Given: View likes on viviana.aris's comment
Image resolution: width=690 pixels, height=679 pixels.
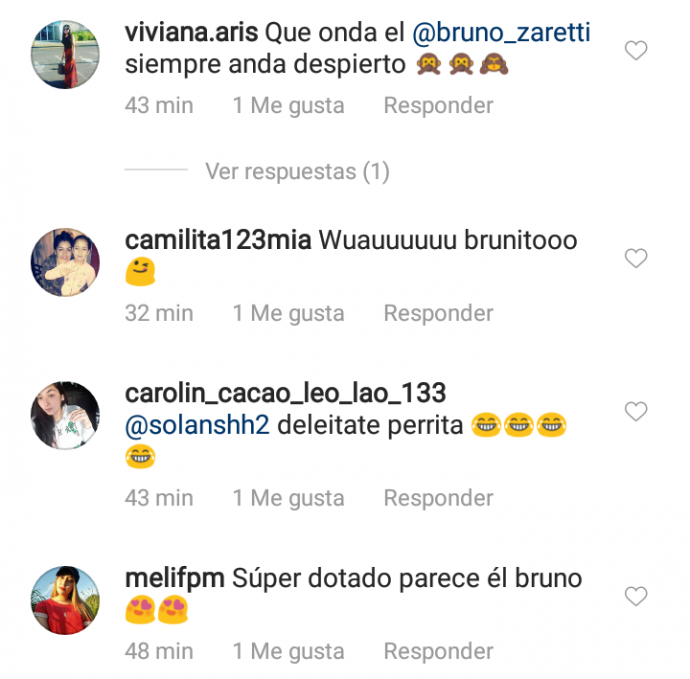Looking at the screenshot, I should (288, 105).
